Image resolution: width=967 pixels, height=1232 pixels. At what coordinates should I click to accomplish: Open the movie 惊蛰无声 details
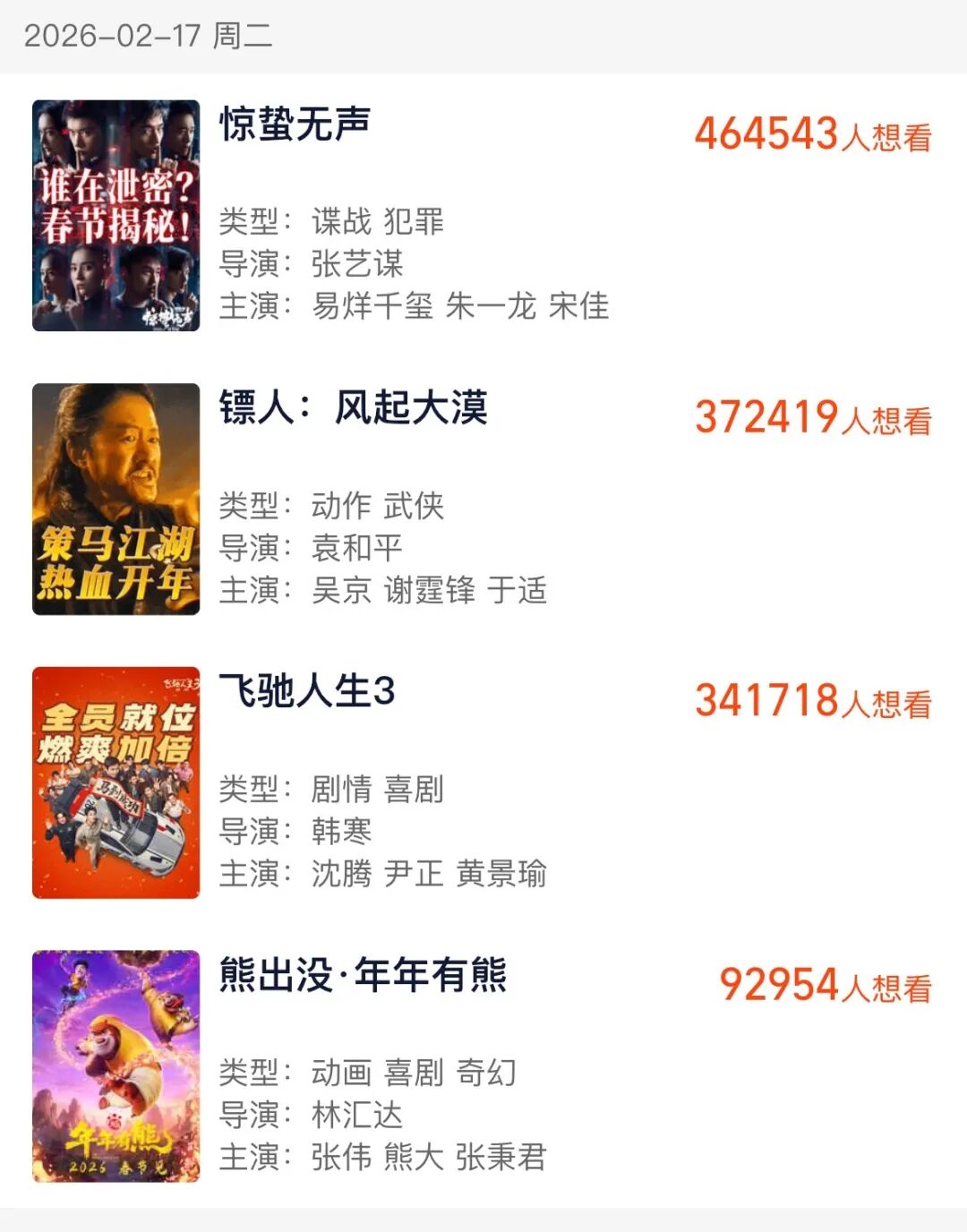[295, 124]
